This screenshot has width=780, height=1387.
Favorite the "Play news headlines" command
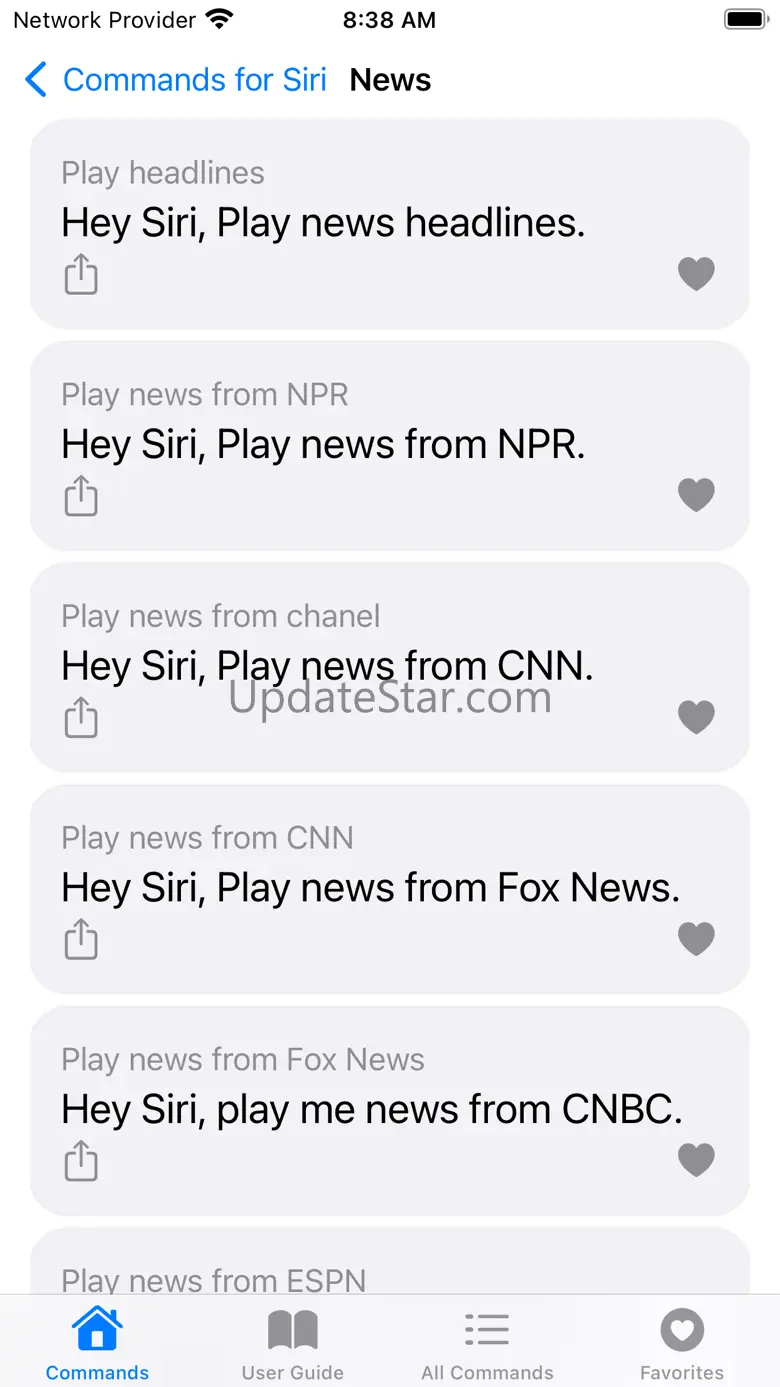(x=696, y=274)
